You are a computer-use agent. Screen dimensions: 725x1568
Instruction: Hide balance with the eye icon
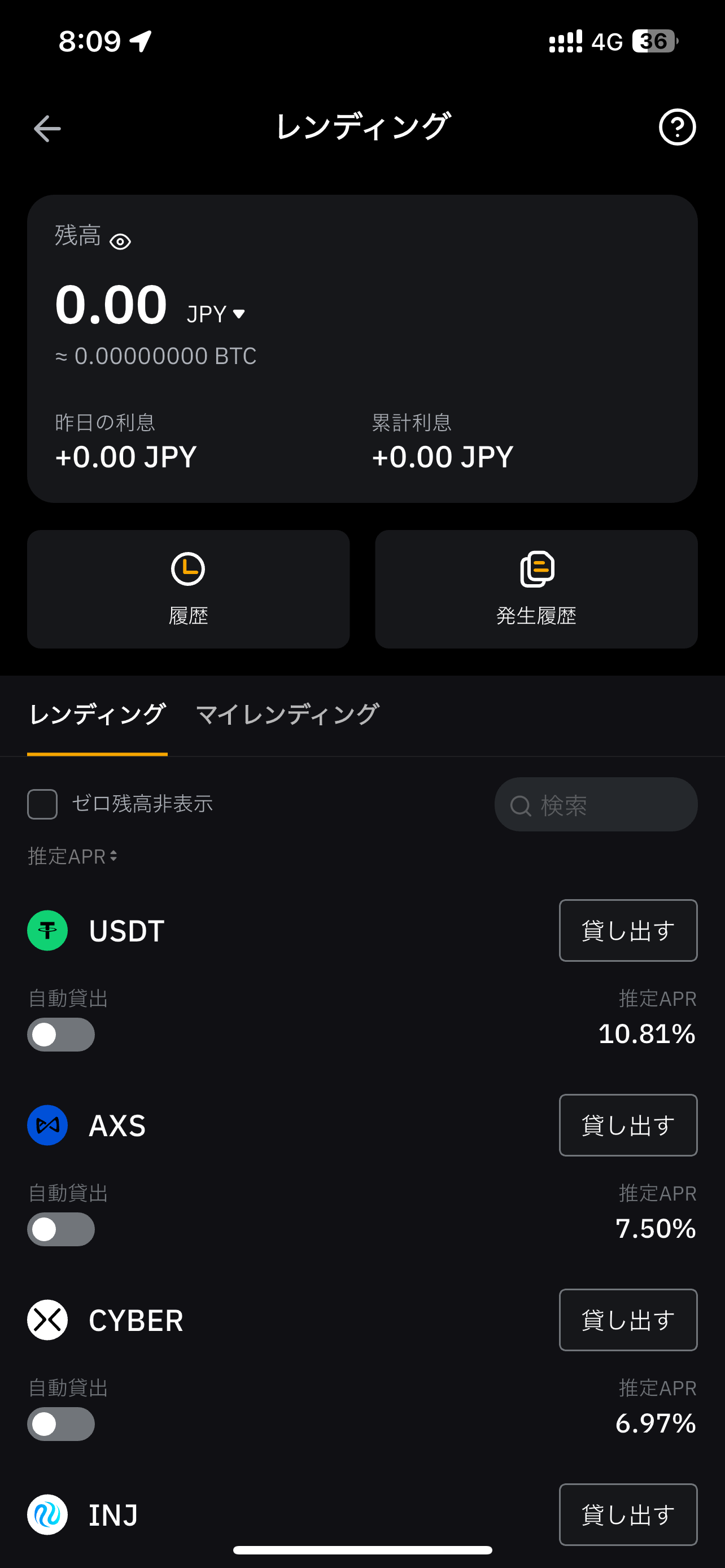(120, 242)
